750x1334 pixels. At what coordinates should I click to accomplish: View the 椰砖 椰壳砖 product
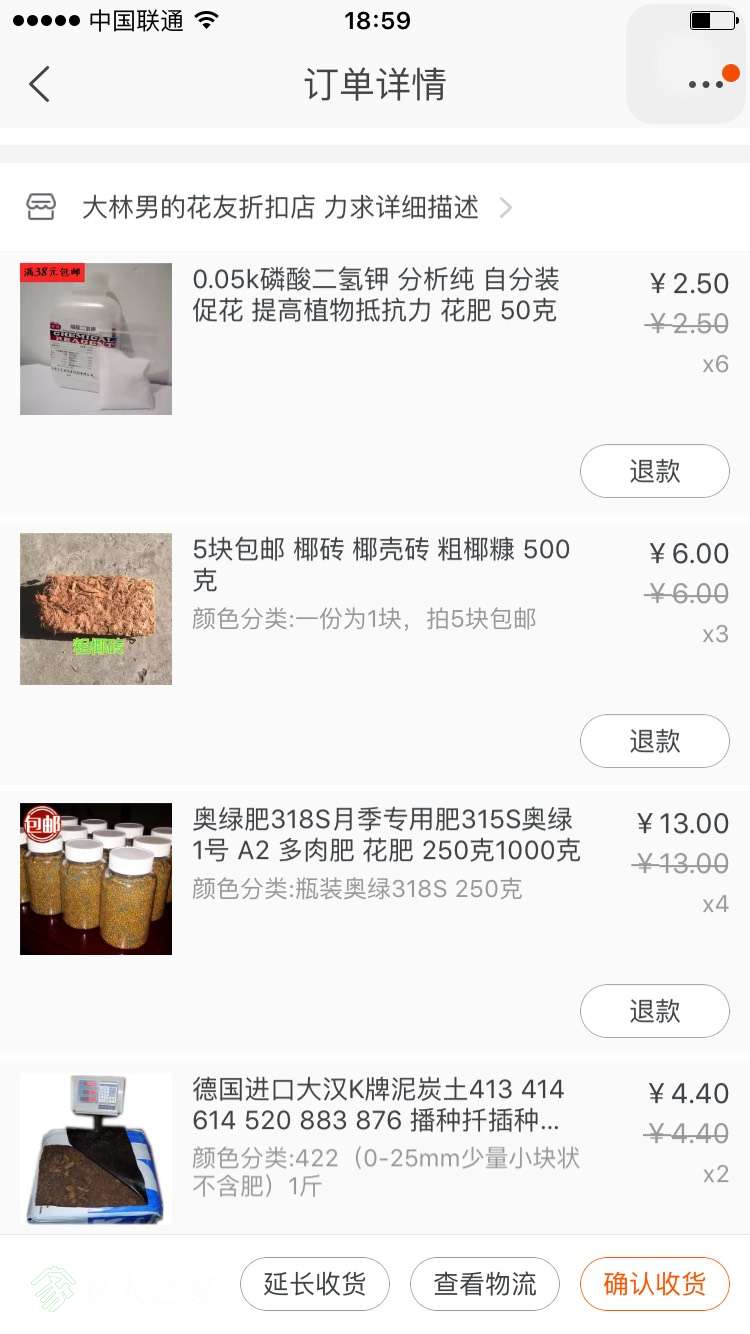point(380,565)
